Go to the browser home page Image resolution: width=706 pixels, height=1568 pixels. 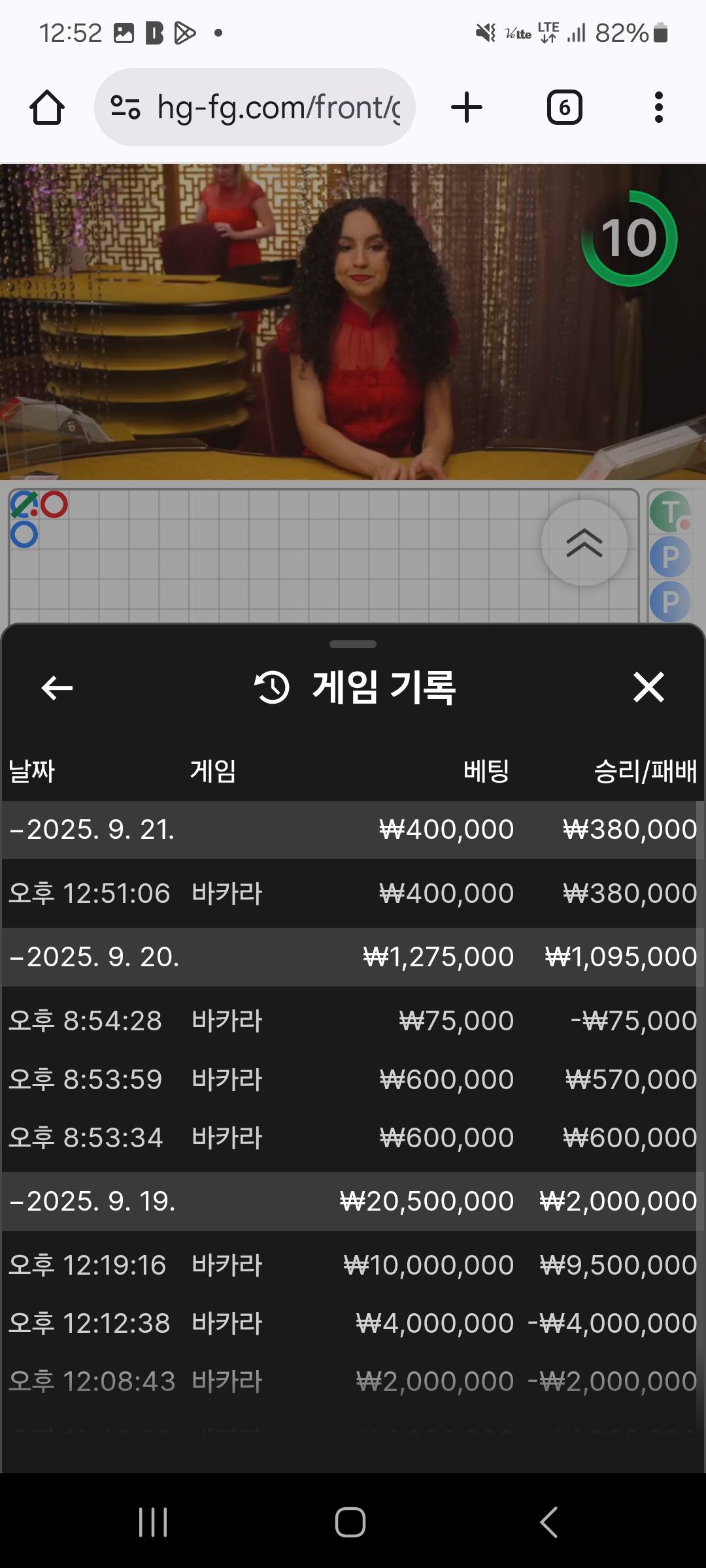[47, 108]
